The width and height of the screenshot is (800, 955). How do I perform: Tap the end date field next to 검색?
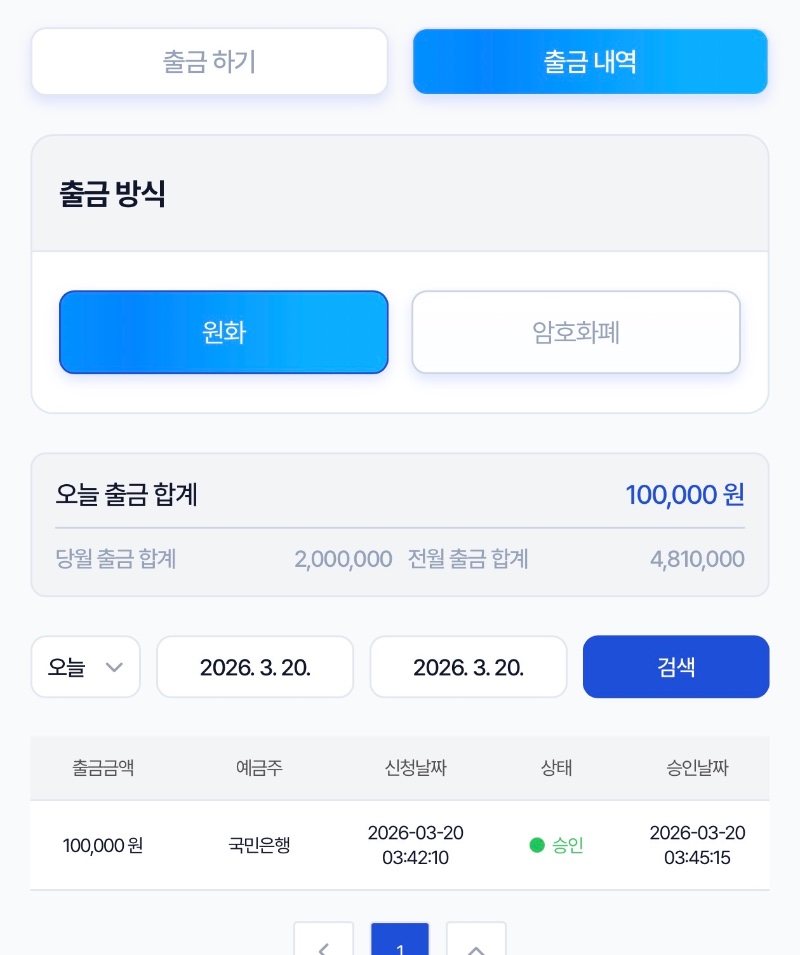(468, 667)
